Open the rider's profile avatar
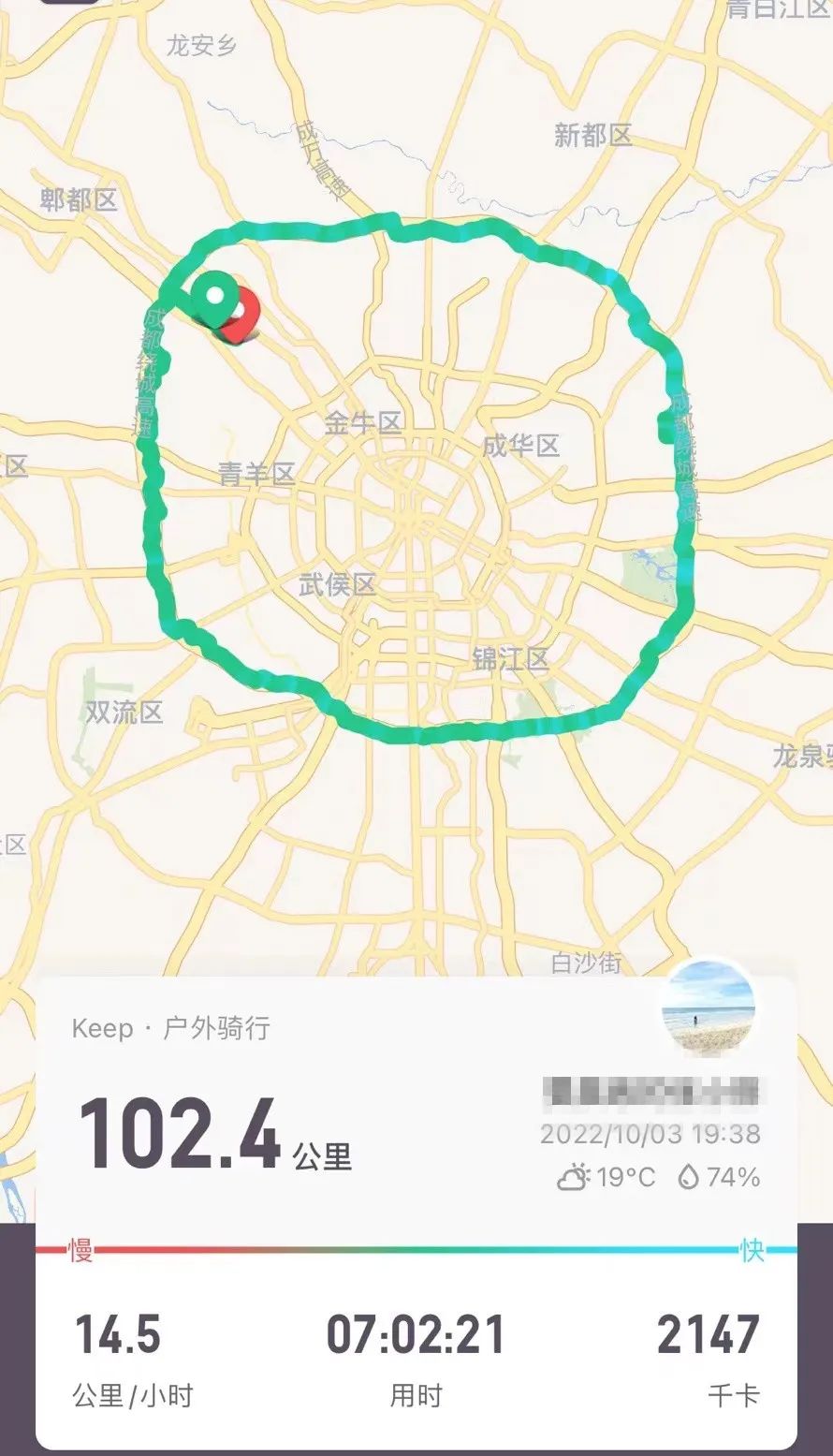This screenshot has width=833, height=1456. [x=708, y=1007]
